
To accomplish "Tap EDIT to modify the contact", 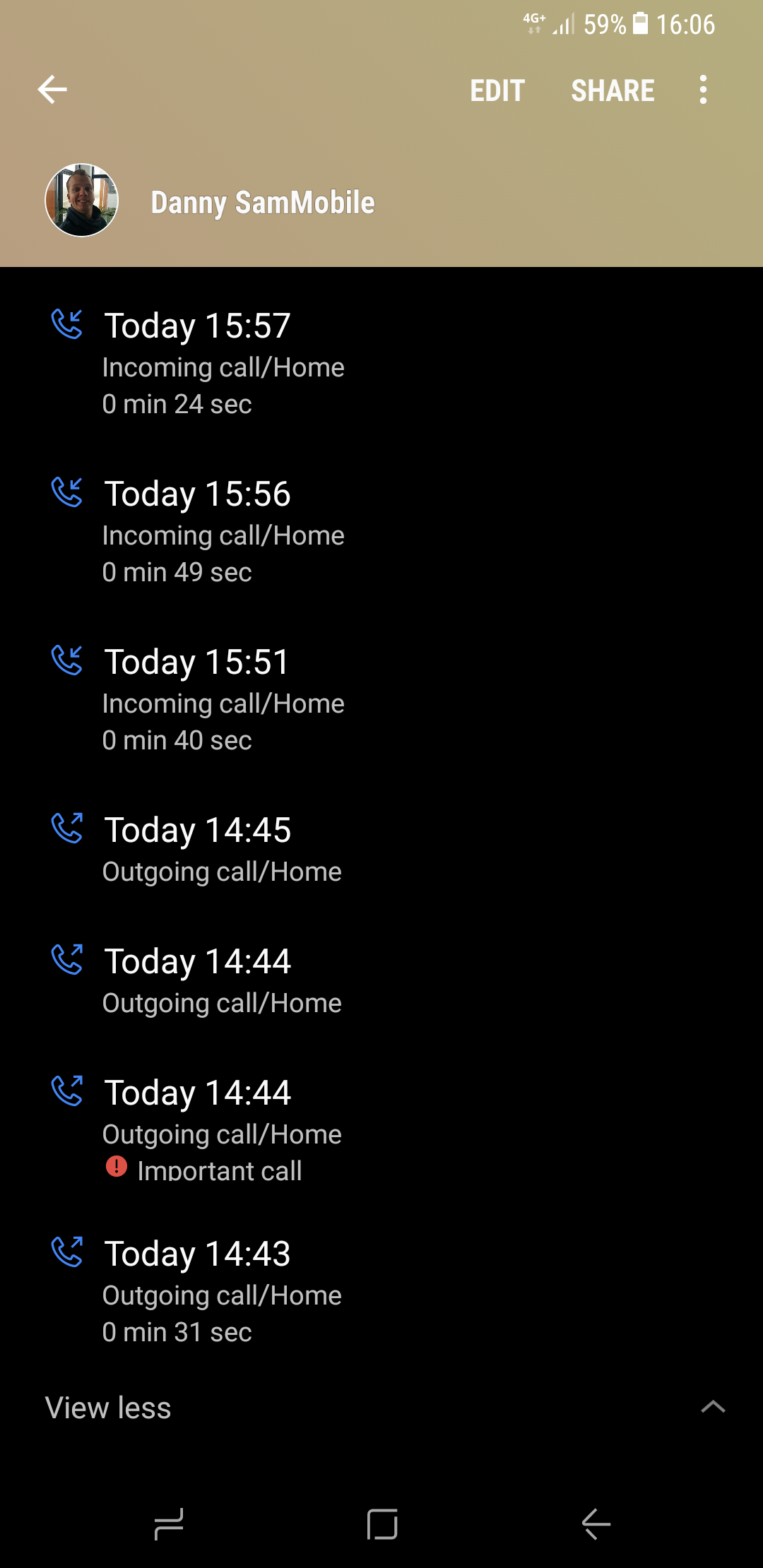I will [x=497, y=90].
